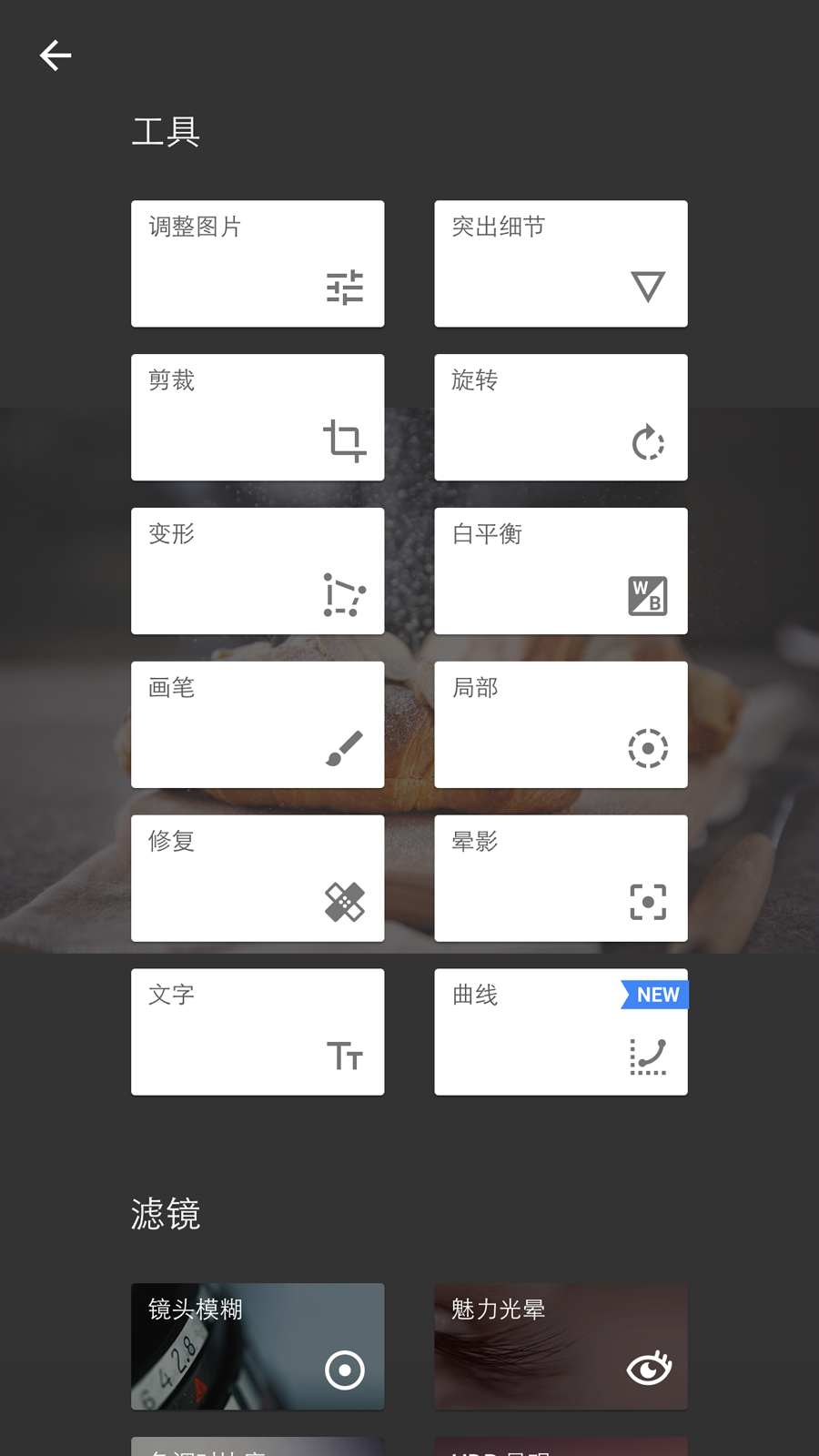Screen dimensions: 819x1456
Task: Open the 白平衡 white balance tool
Action: 561,571
